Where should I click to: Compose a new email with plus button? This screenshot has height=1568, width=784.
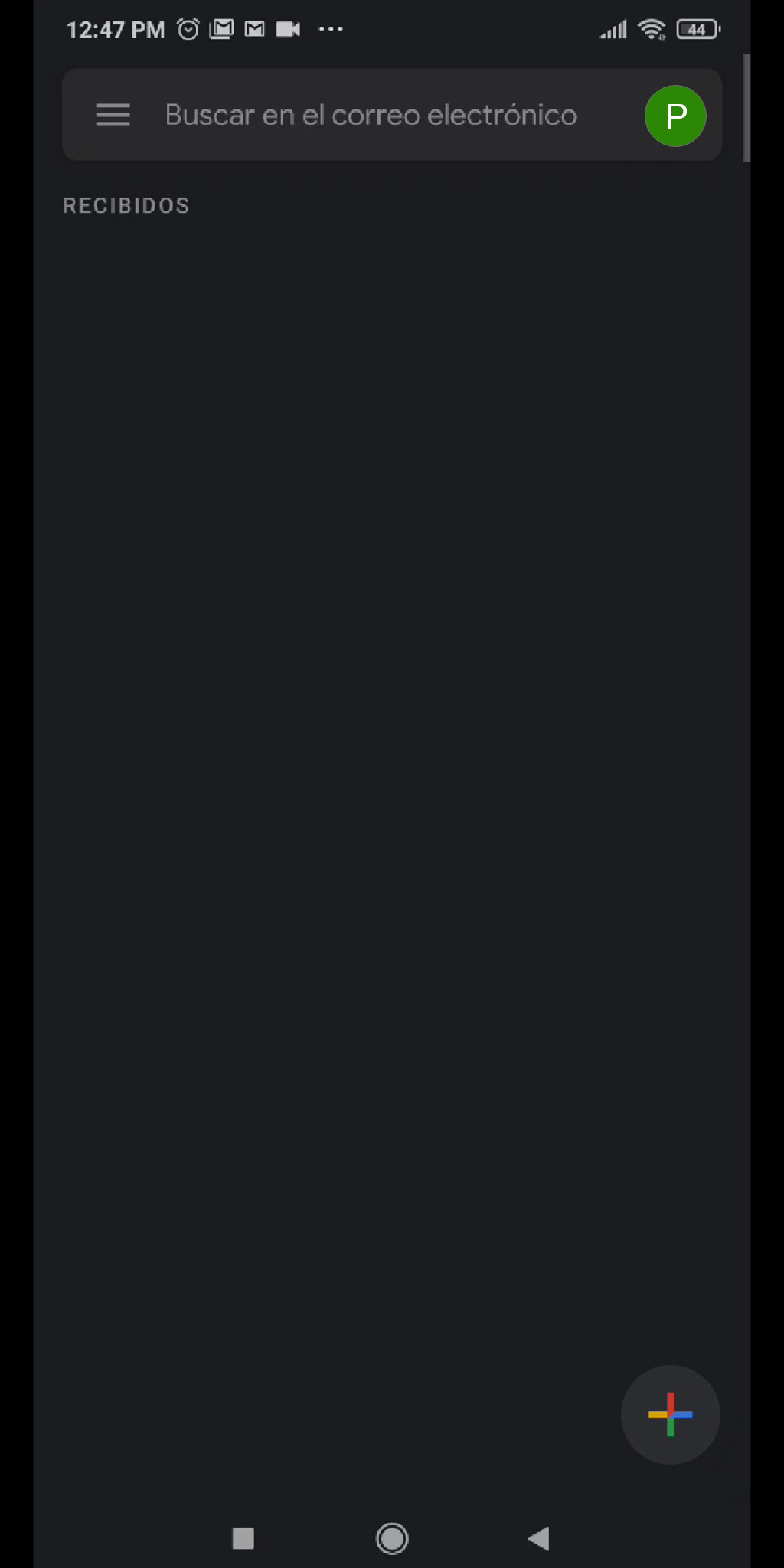[670, 1414]
